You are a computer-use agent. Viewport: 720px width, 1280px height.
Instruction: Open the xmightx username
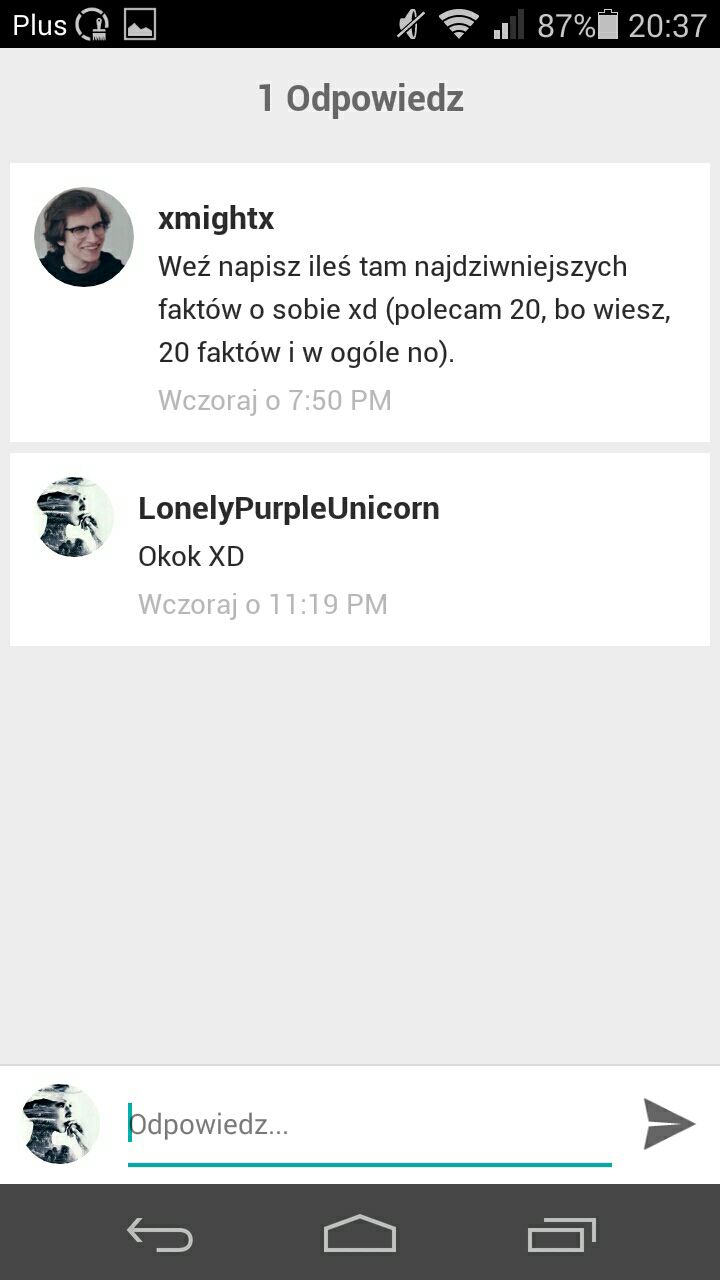[x=216, y=219]
